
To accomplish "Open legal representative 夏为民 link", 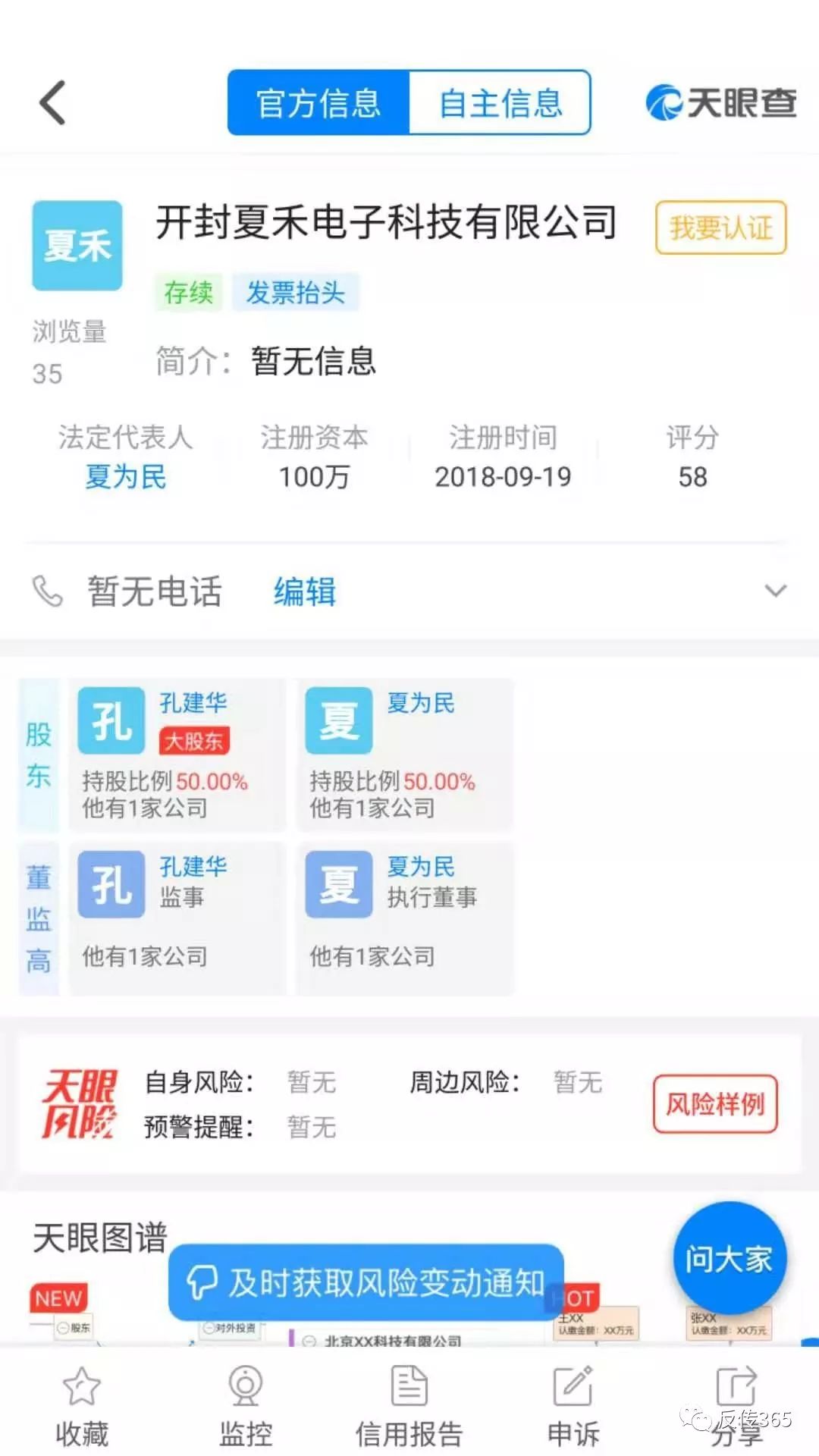I will pos(126,477).
